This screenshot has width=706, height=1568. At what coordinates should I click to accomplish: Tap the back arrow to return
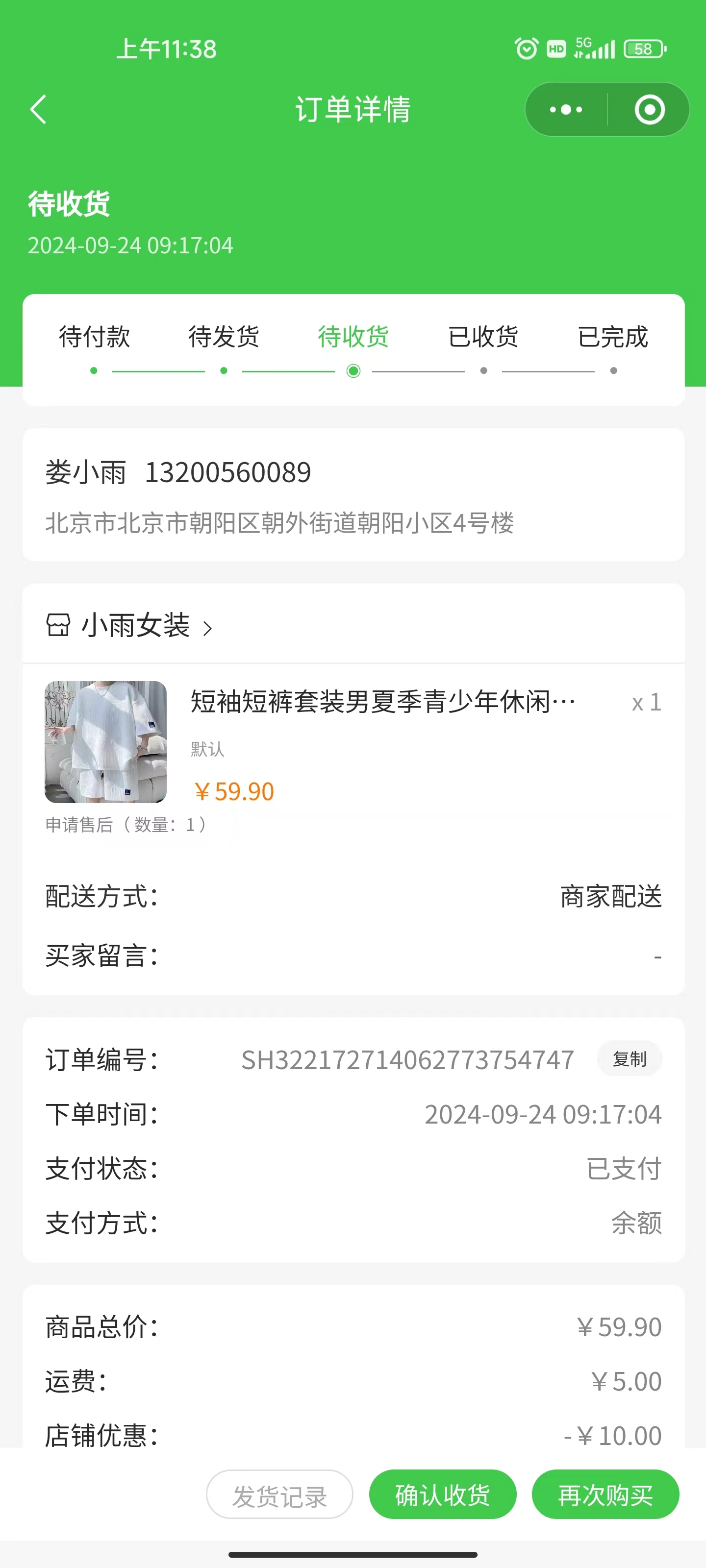tap(38, 109)
